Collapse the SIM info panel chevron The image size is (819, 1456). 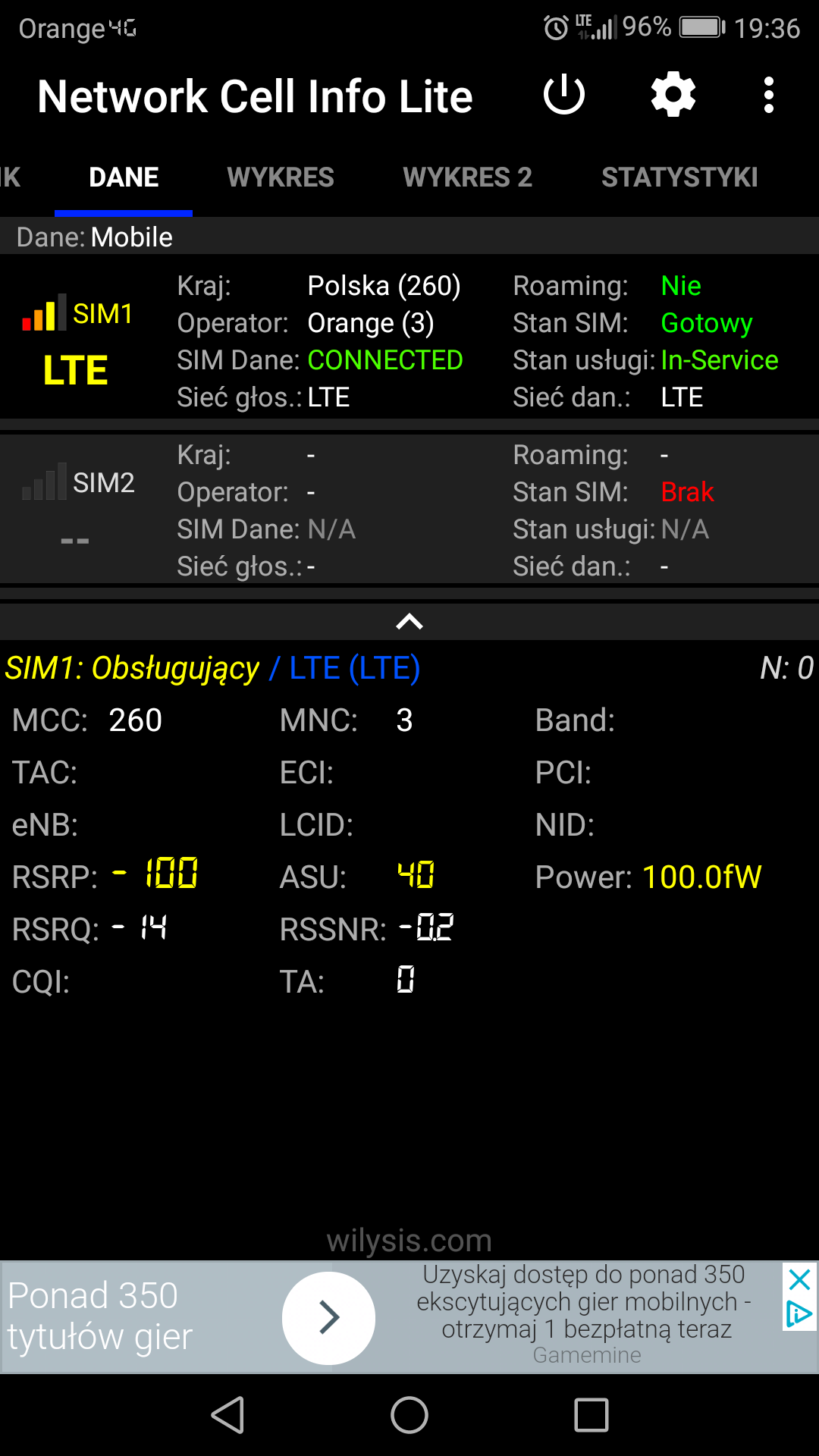[409, 622]
